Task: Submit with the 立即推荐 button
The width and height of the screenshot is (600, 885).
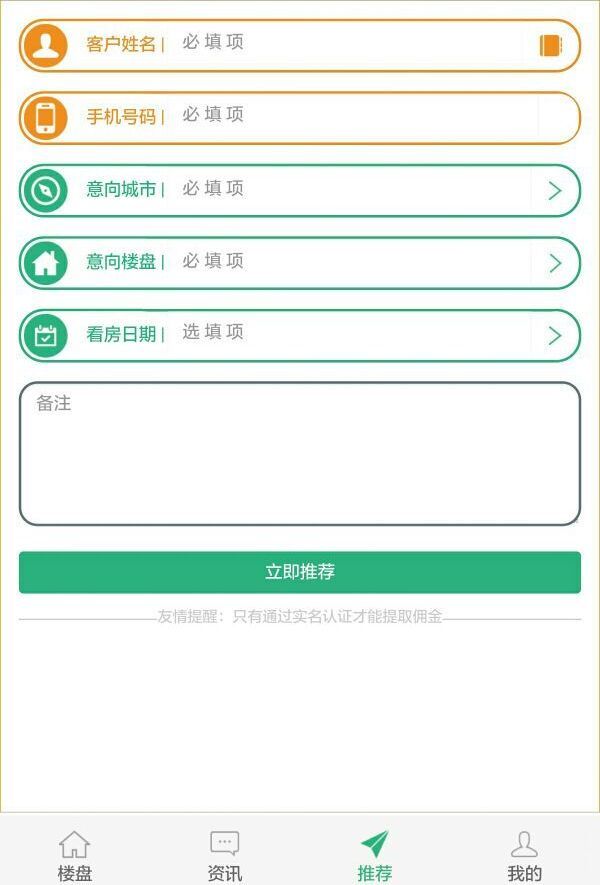Action: coord(300,572)
